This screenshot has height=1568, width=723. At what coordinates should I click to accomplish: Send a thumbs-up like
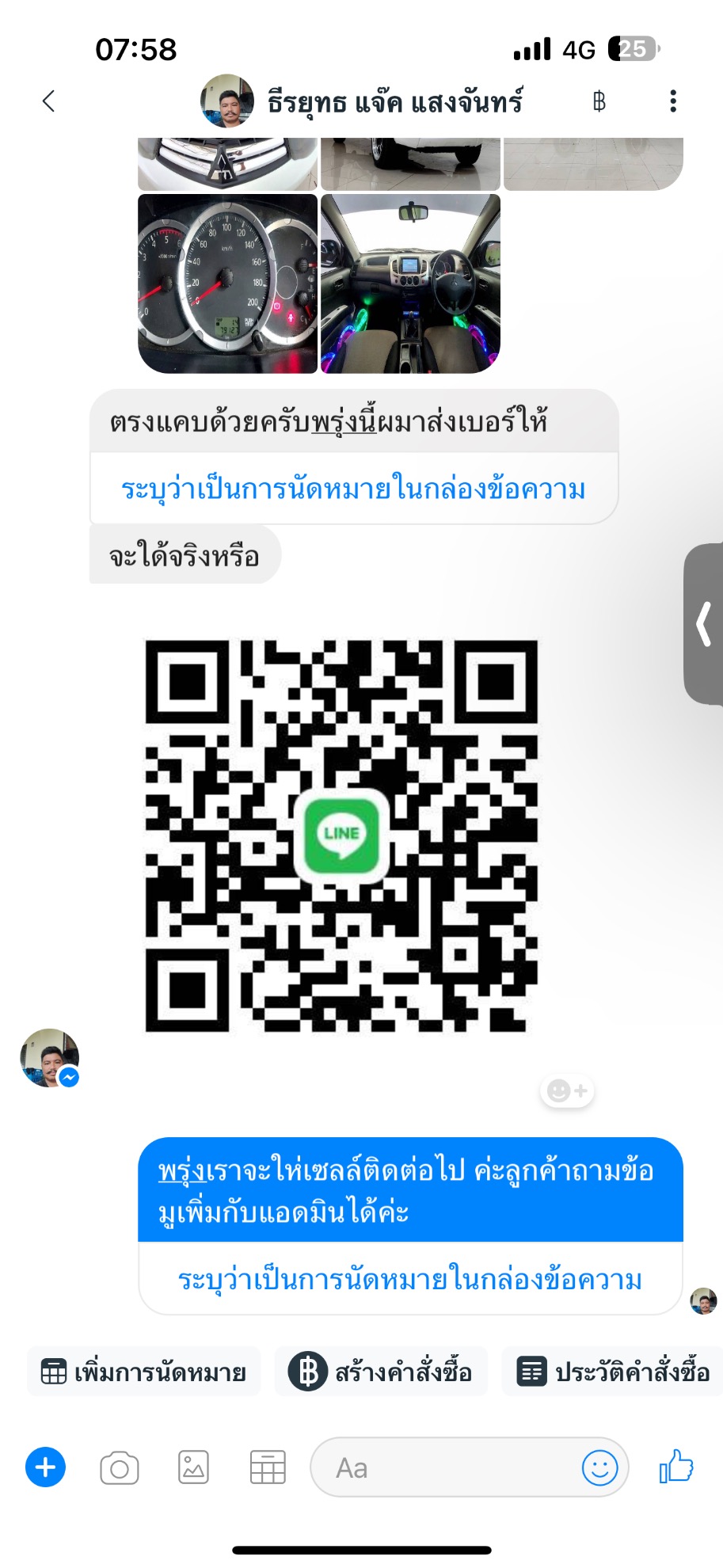point(676,1467)
